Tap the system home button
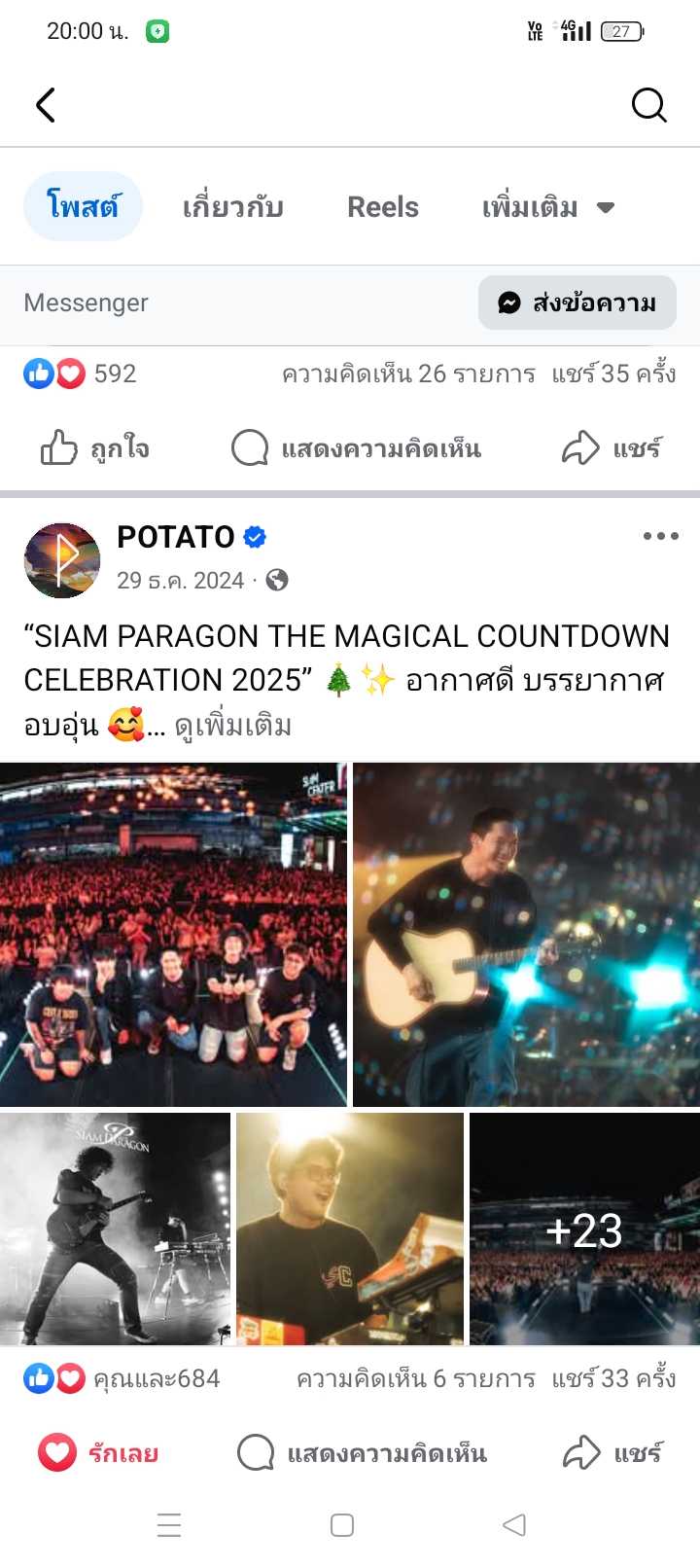Screen dimensions: 700x1568 pos(342,1524)
